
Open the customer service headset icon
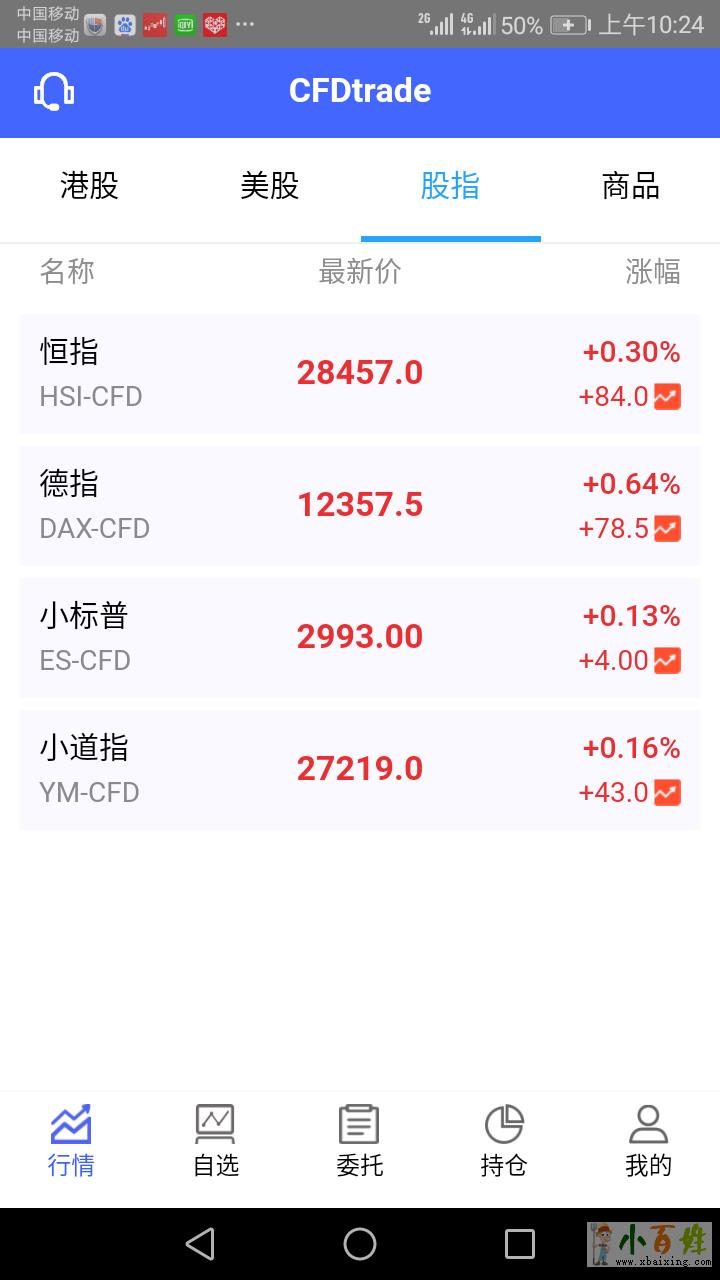pos(54,92)
